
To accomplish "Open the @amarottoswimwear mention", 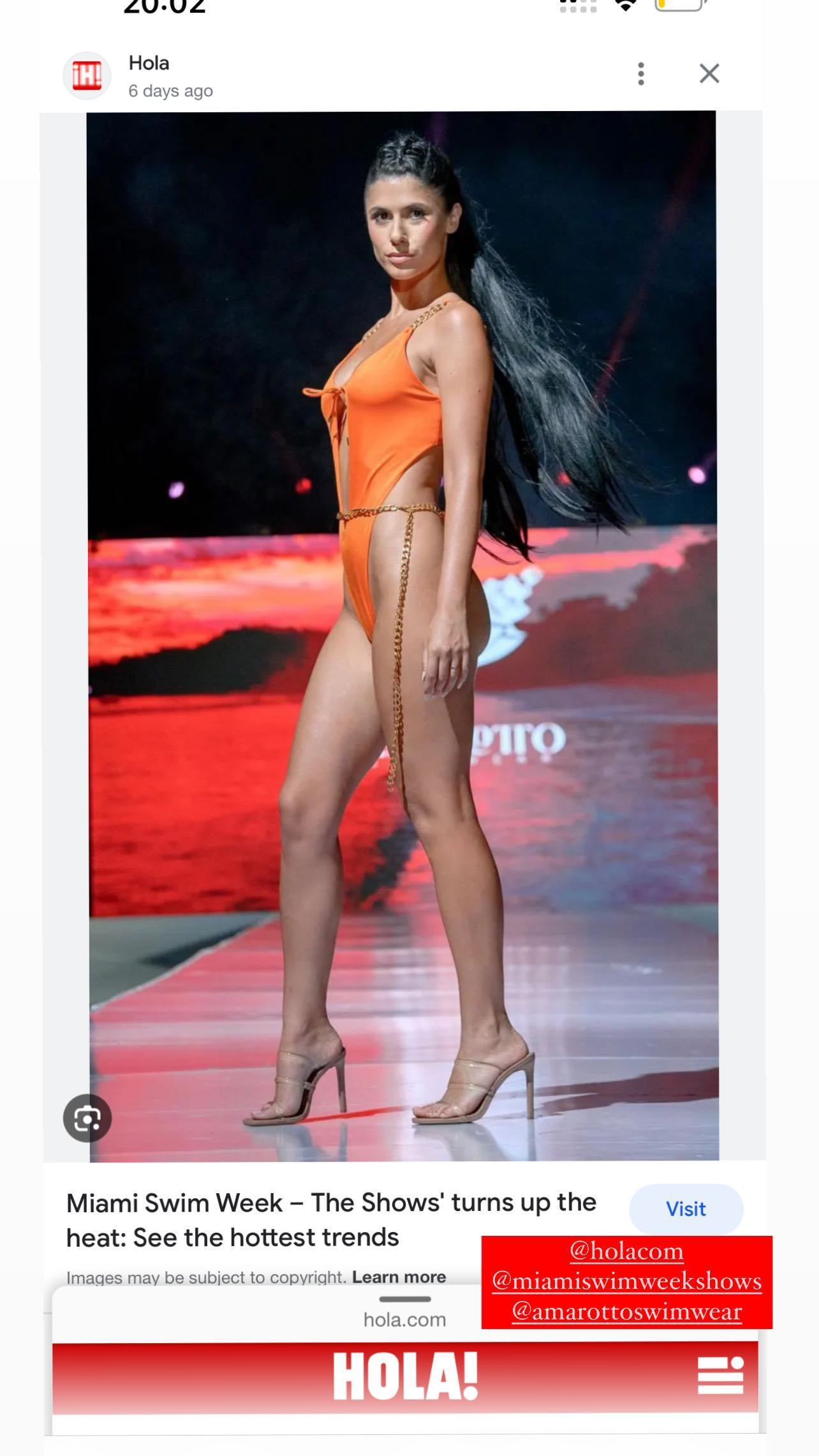I will pyautogui.click(x=626, y=1311).
